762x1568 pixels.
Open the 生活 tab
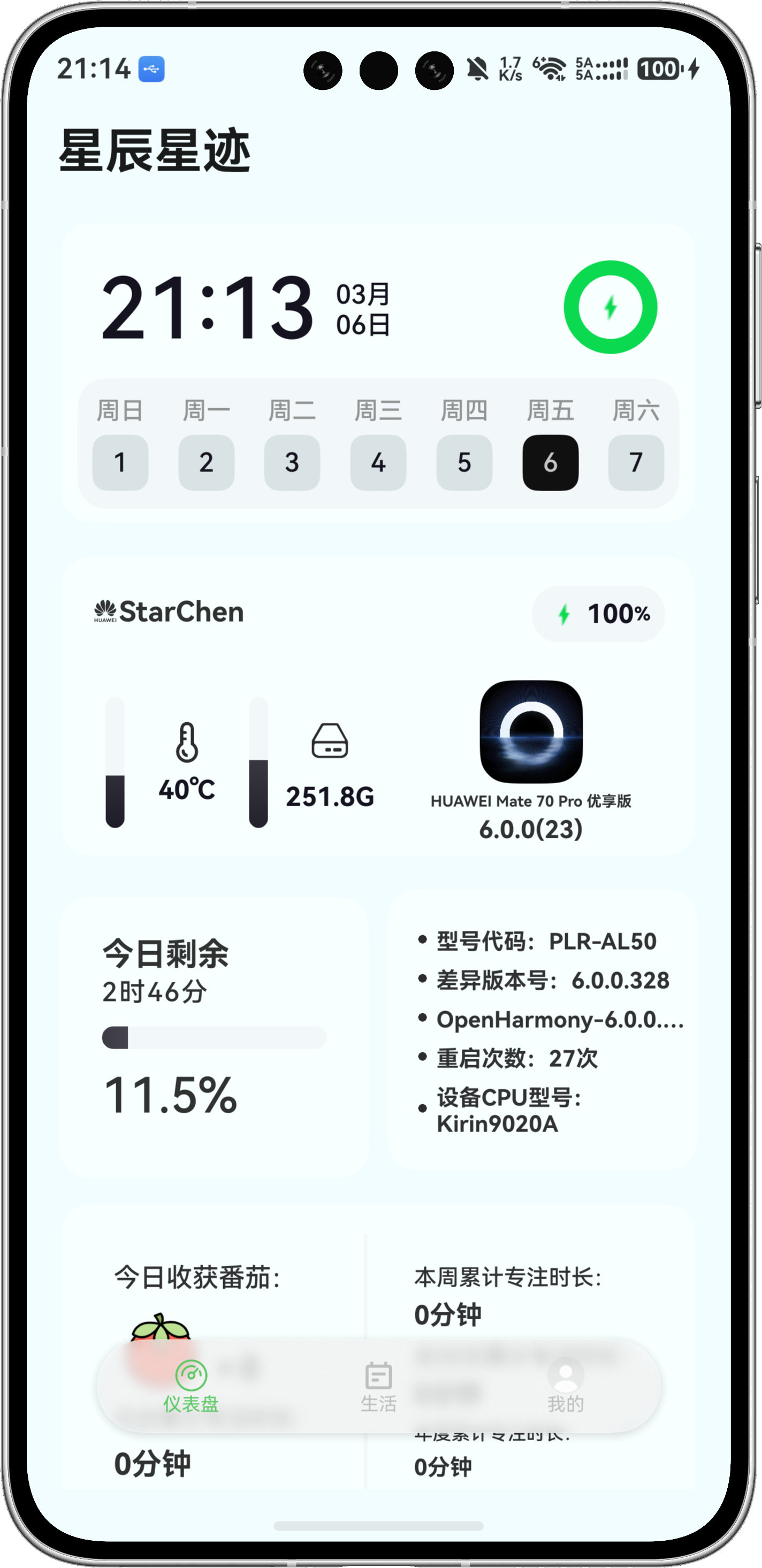(378, 1387)
